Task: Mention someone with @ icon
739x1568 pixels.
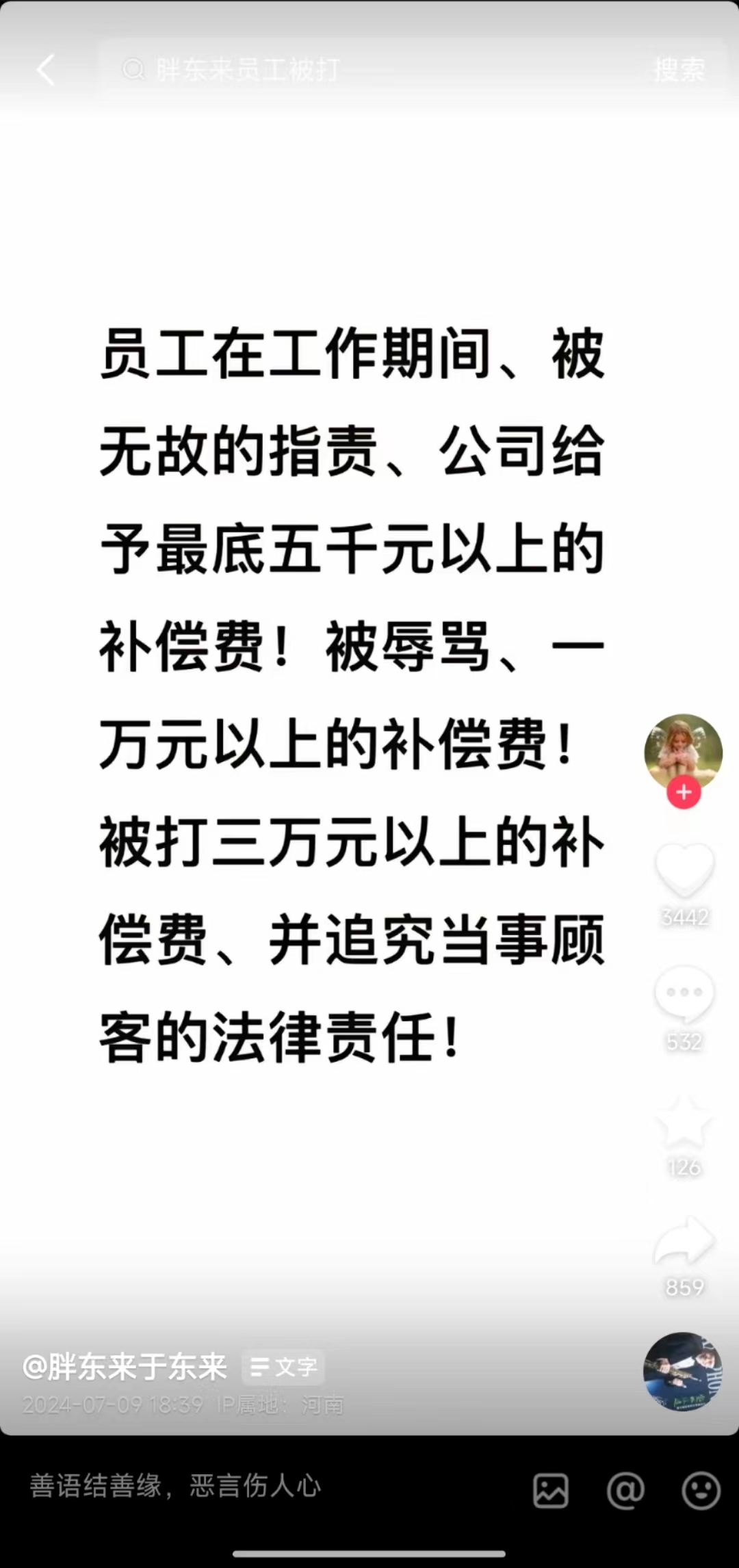Action: point(625,1491)
